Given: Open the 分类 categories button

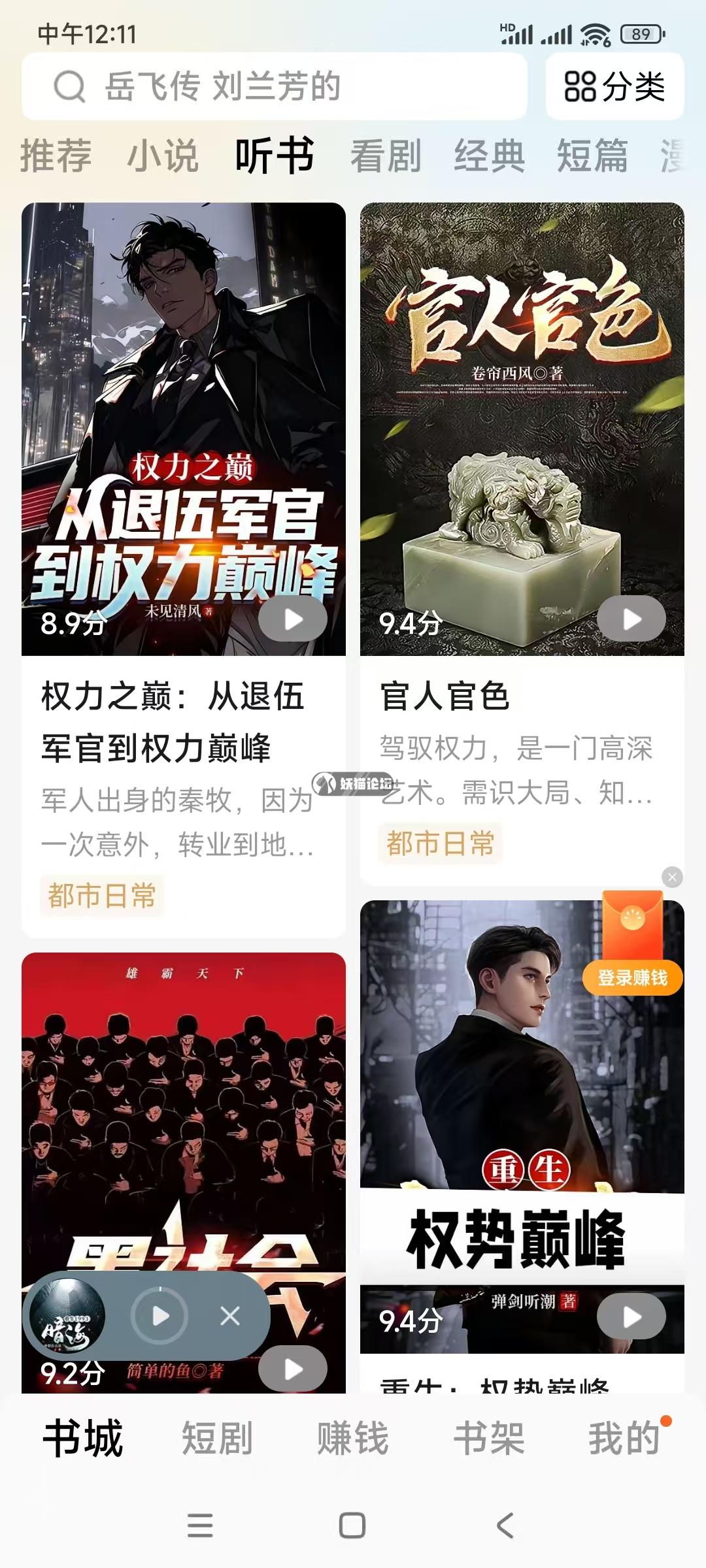Looking at the screenshot, I should 614,86.
